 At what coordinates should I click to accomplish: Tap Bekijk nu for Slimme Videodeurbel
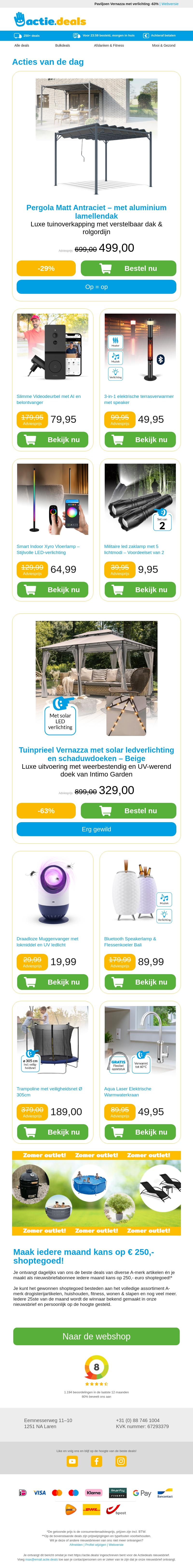coord(53,439)
